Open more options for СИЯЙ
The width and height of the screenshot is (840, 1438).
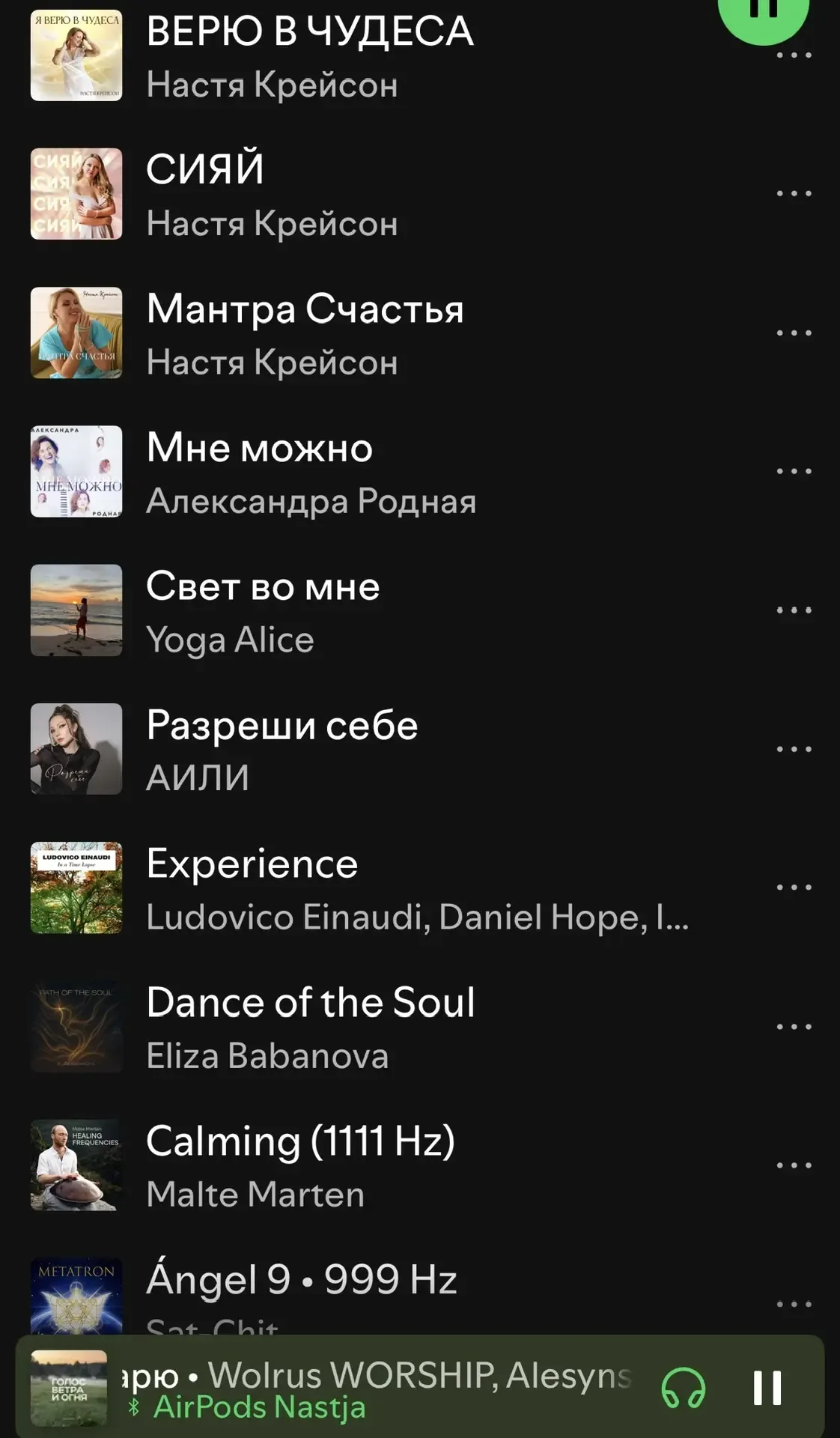click(x=794, y=194)
